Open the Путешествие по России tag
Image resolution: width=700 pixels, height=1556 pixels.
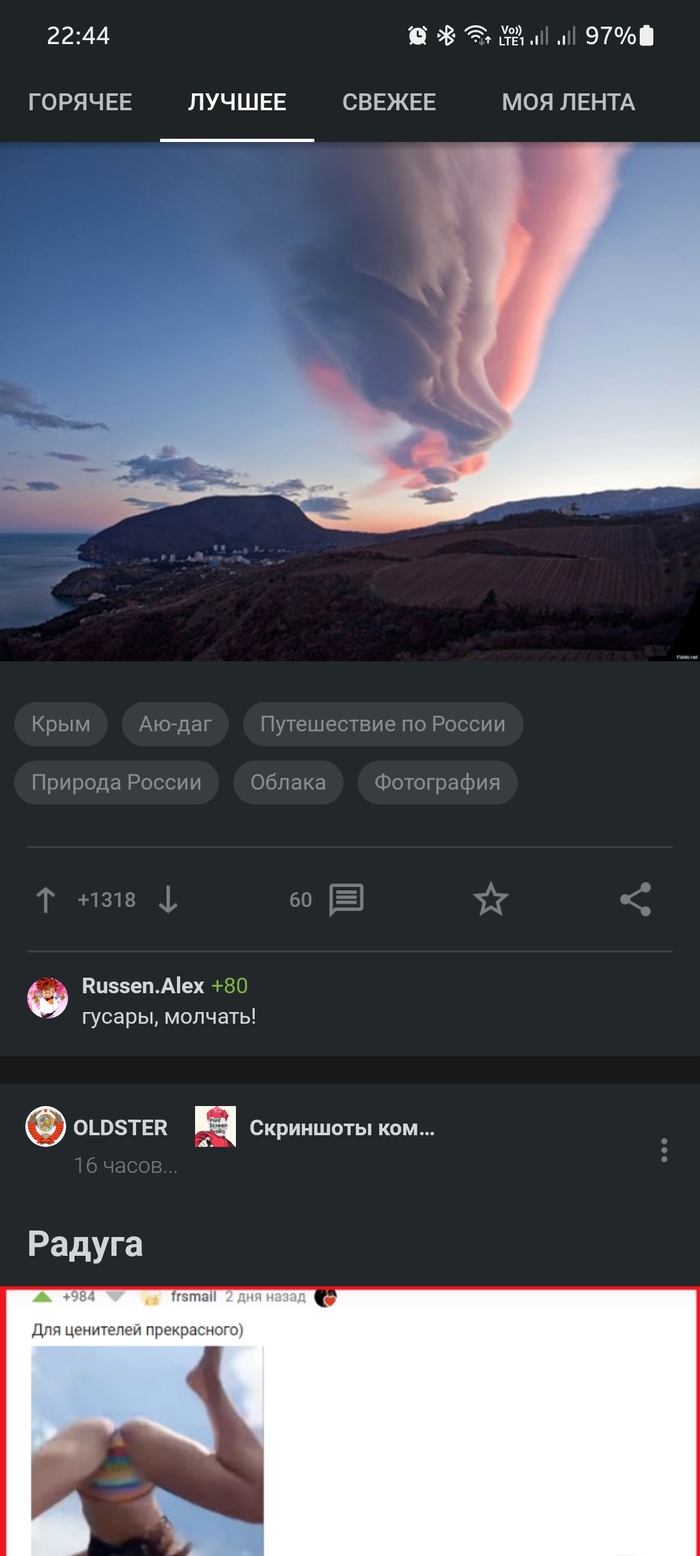tap(382, 724)
